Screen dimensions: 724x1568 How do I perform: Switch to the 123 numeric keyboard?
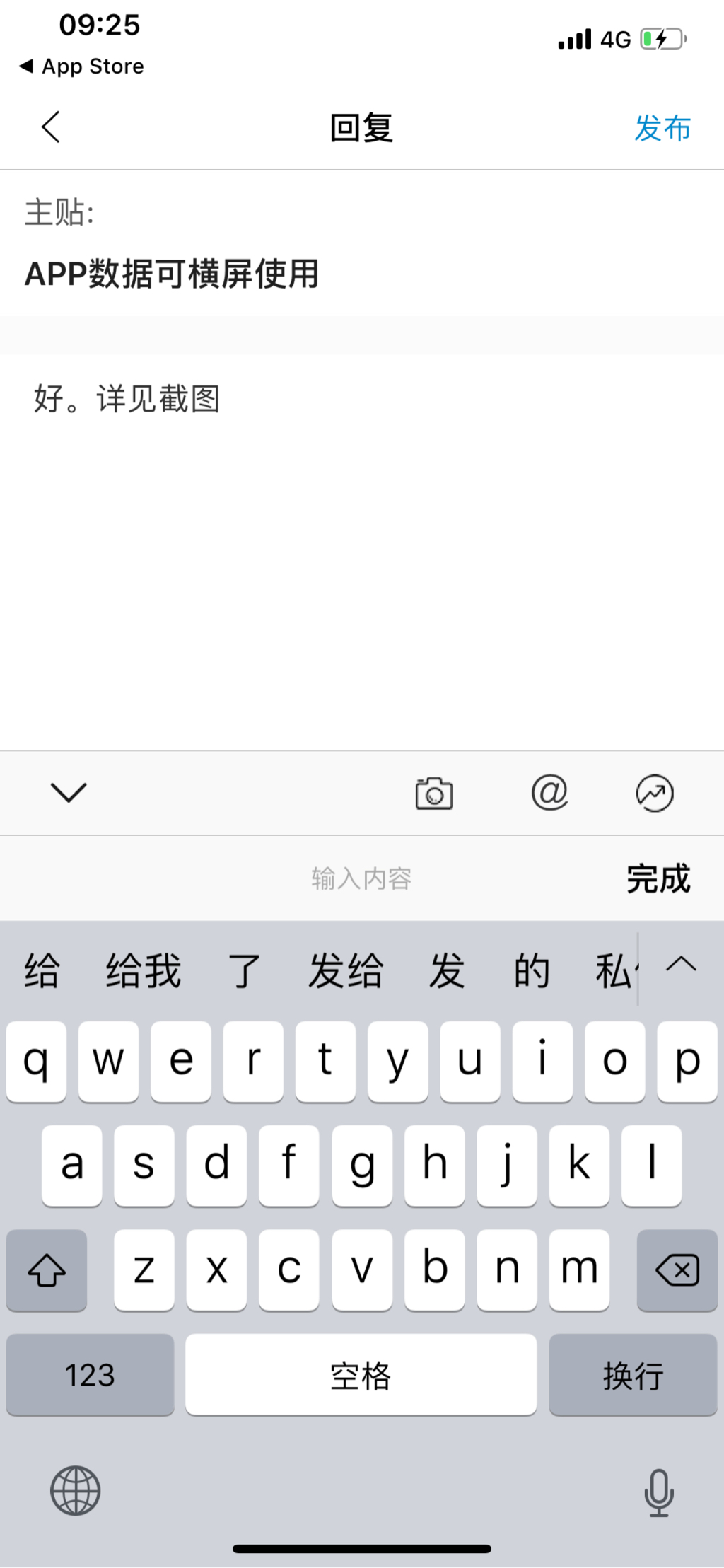click(90, 1375)
